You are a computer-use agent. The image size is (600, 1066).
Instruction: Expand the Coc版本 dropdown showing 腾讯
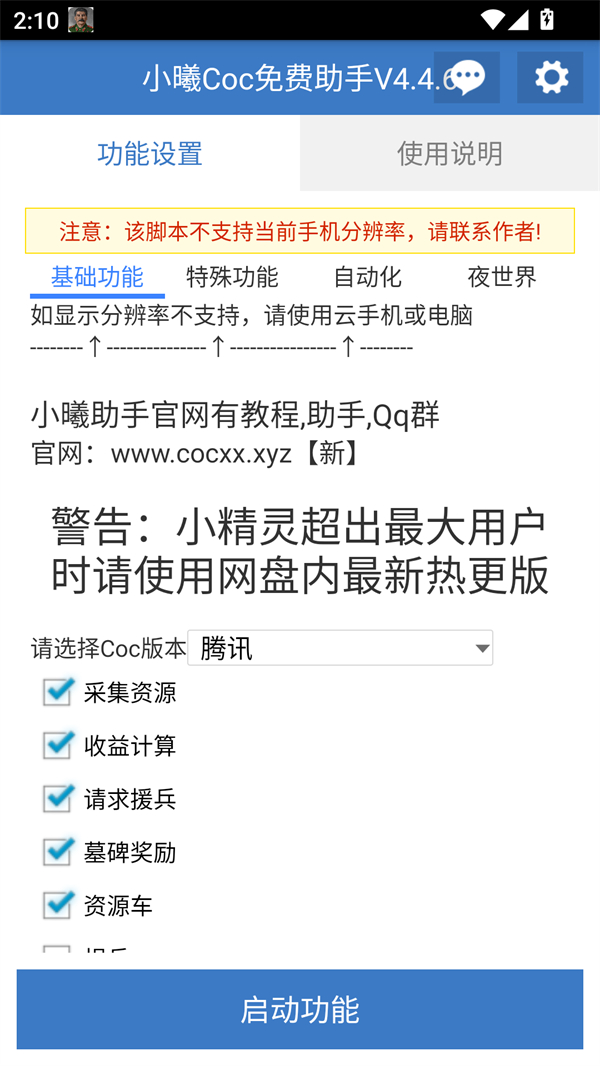340,648
